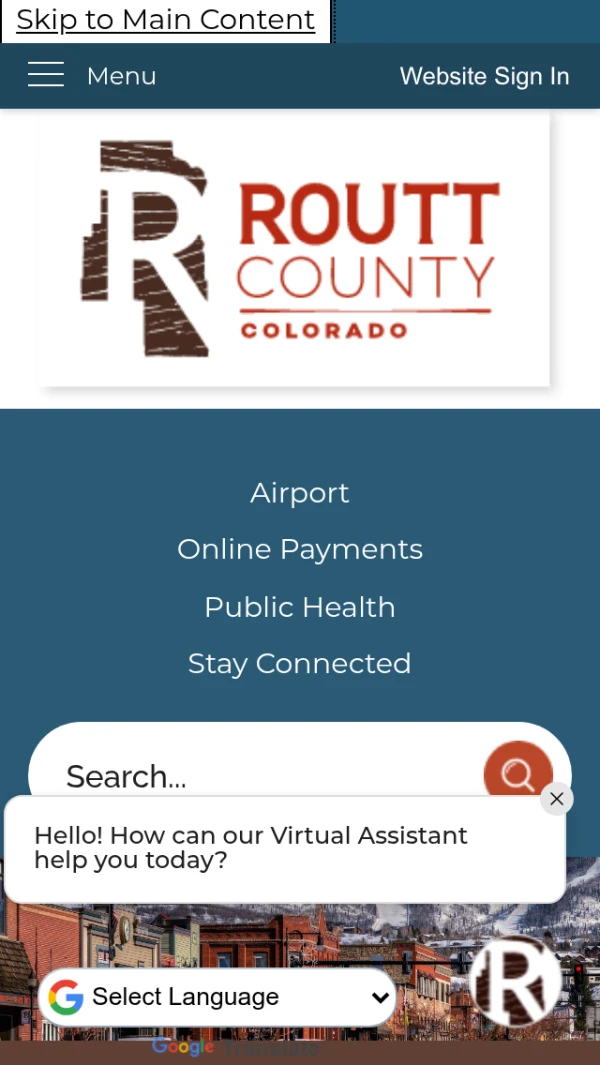Screen dimensions: 600x1065
Task: Tap the orange search magnifier button
Action: pyautogui.click(x=517, y=773)
